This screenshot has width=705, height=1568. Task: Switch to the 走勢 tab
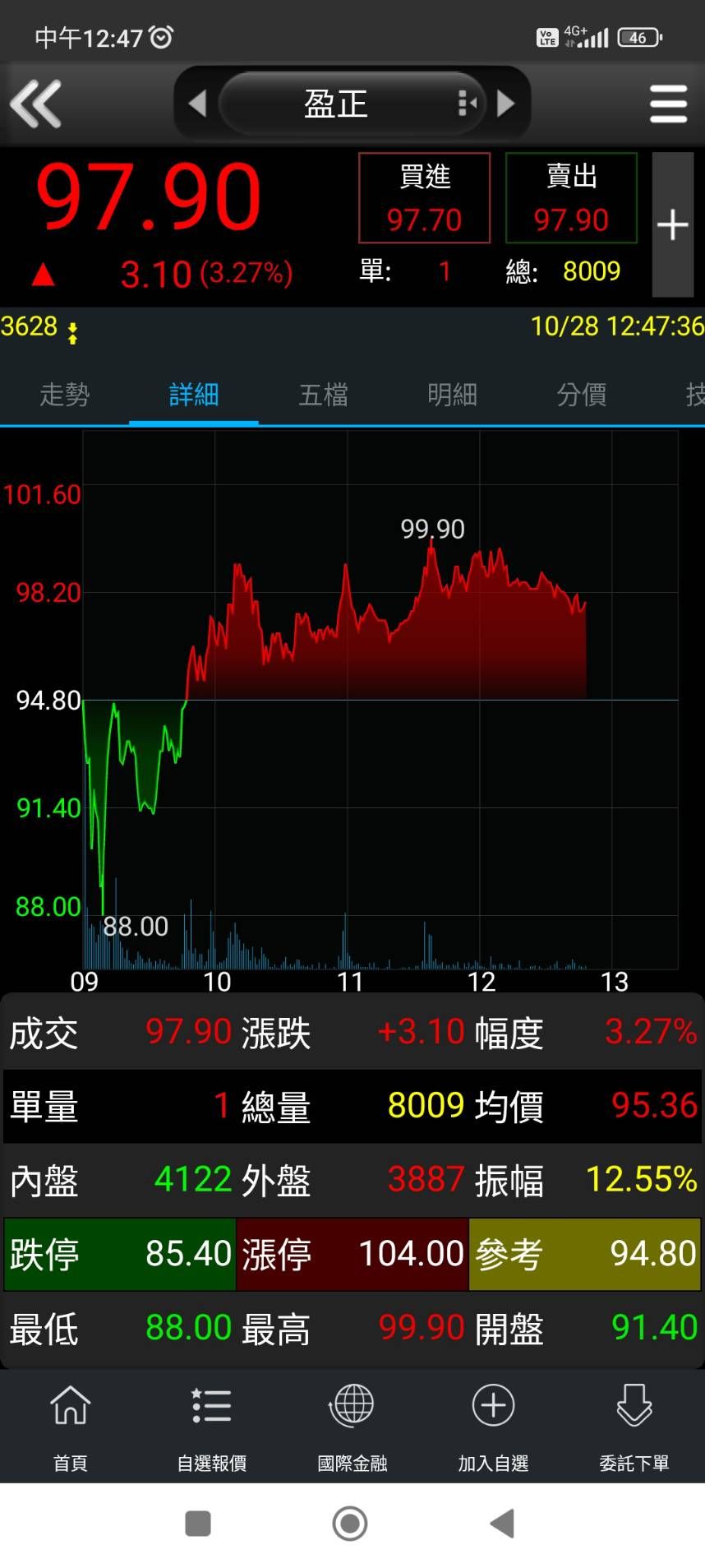[x=65, y=395]
